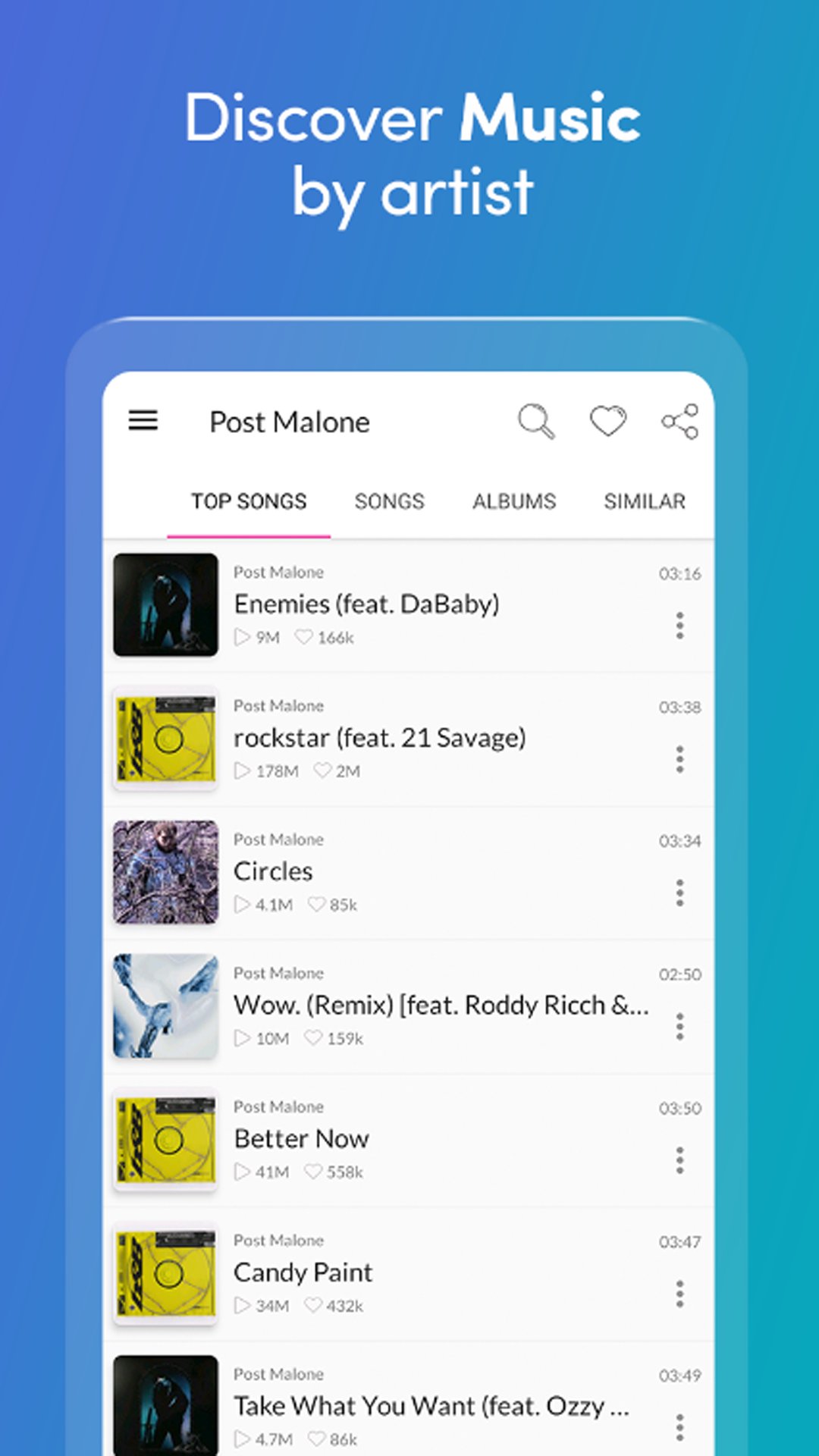Tap the Post Malone header title
The width and height of the screenshot is (819, 1456).
(x=290, y=422)
